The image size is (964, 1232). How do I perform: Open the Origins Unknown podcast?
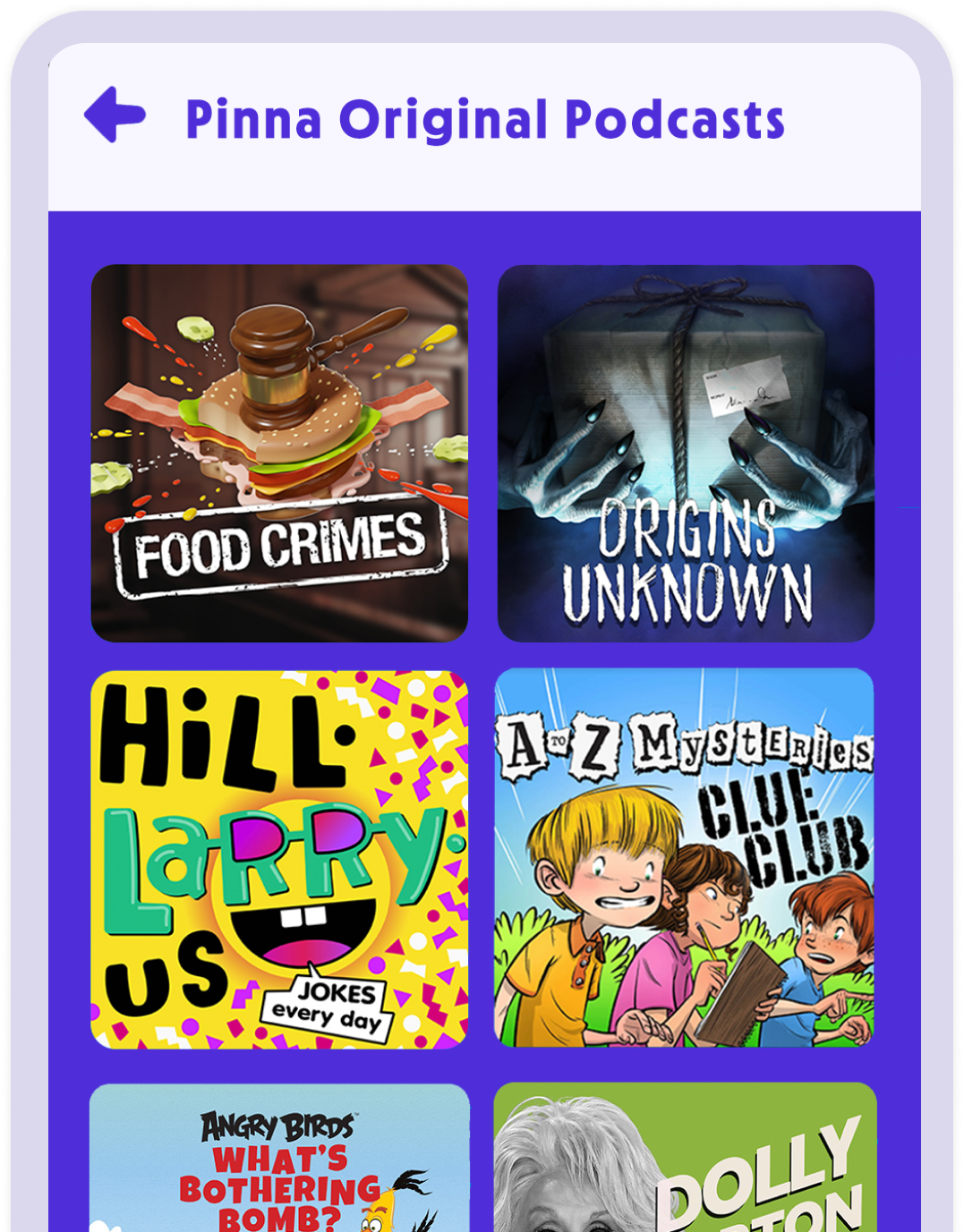click(x=686, y=453)
